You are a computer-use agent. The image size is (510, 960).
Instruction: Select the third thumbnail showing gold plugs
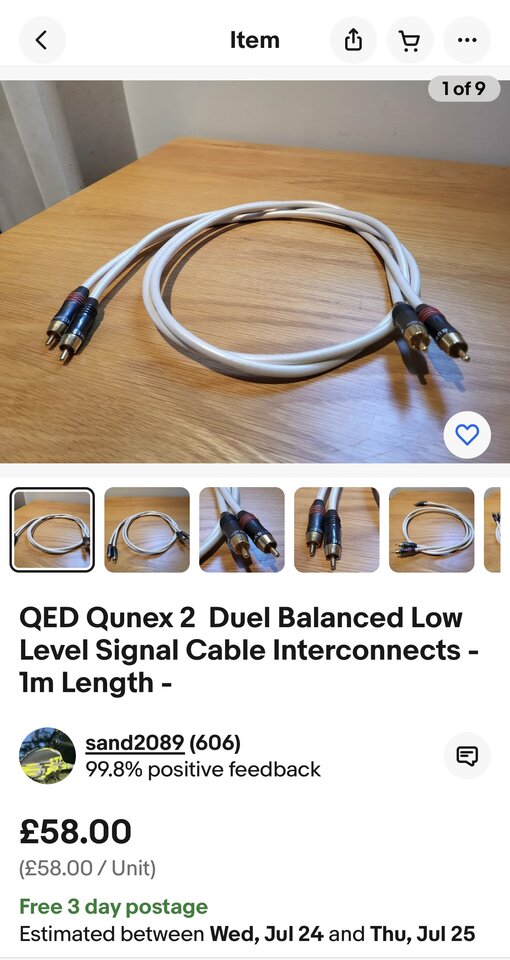242,530
